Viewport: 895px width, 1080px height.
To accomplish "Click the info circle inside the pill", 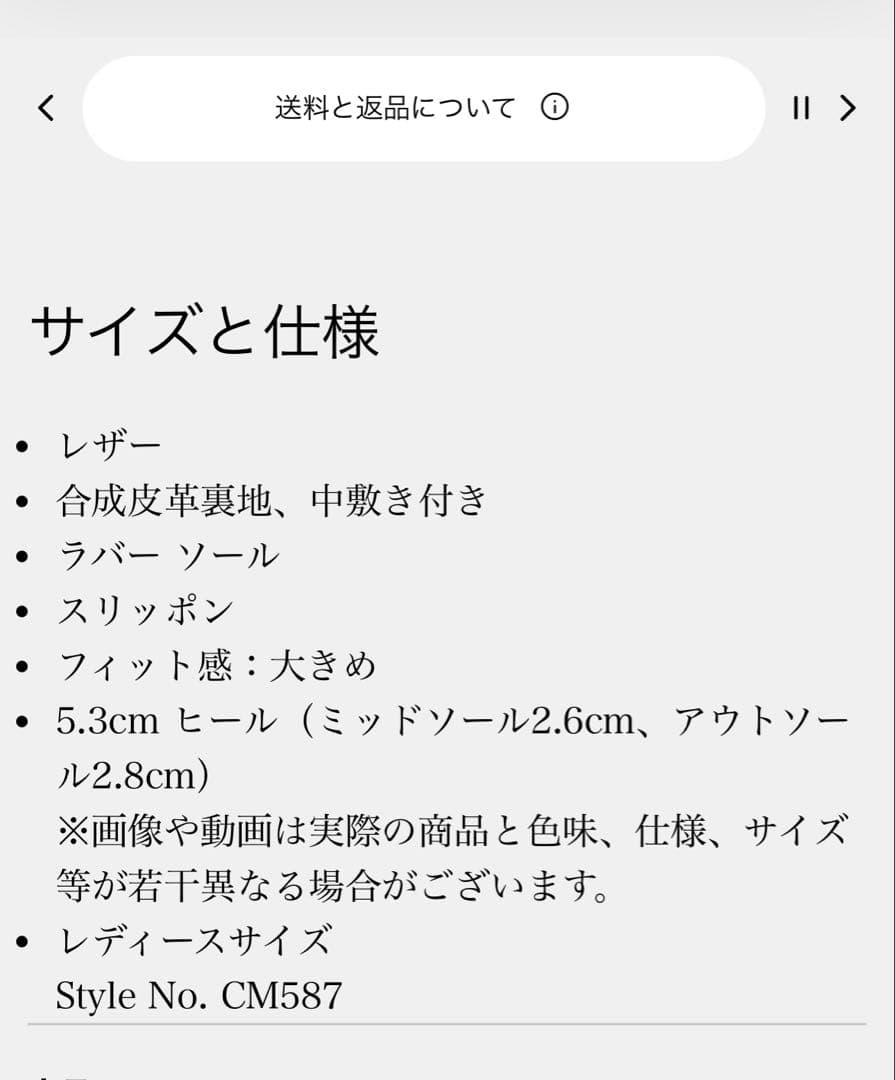I will click(x=557, y=107).
